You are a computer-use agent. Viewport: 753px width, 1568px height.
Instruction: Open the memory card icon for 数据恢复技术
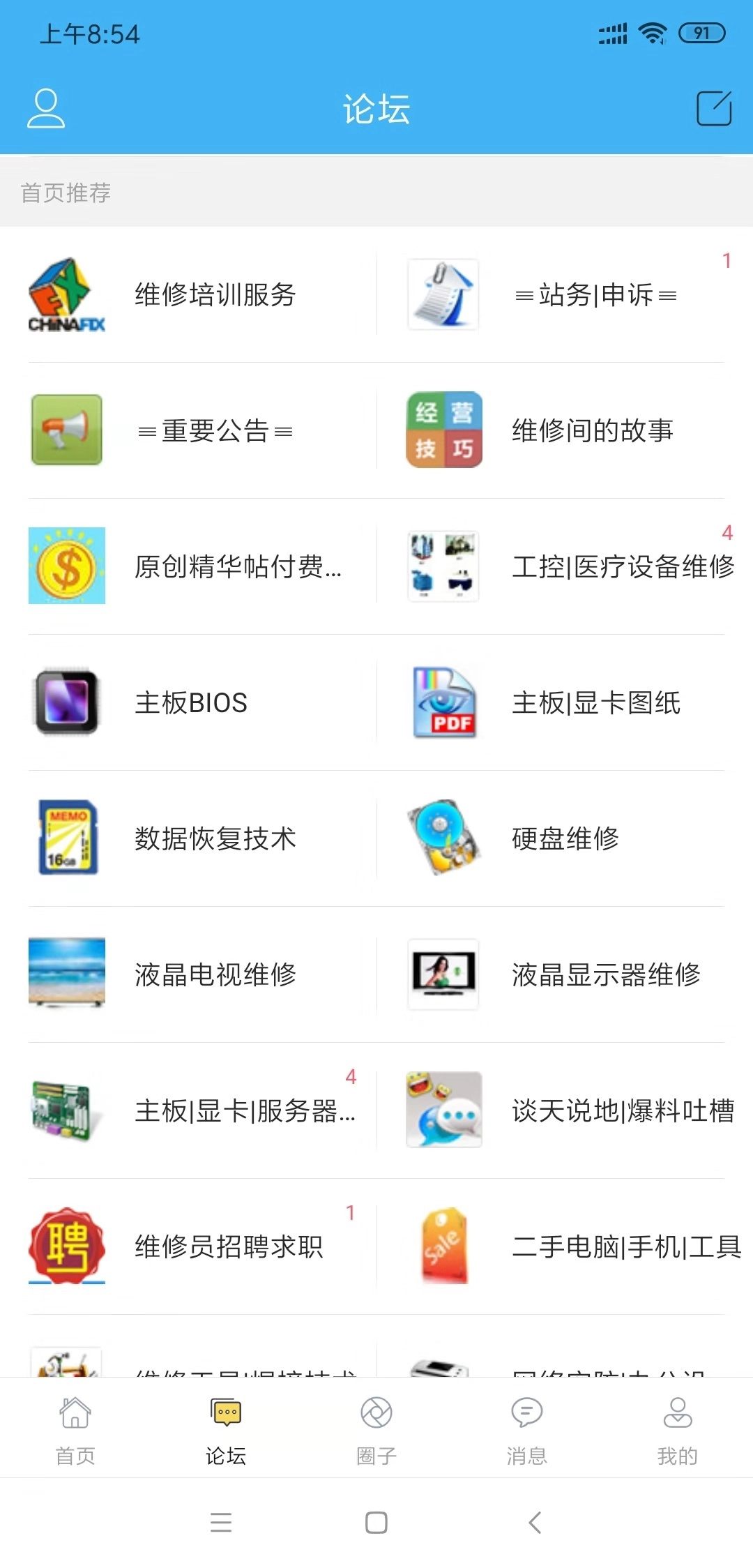[66, 838]
